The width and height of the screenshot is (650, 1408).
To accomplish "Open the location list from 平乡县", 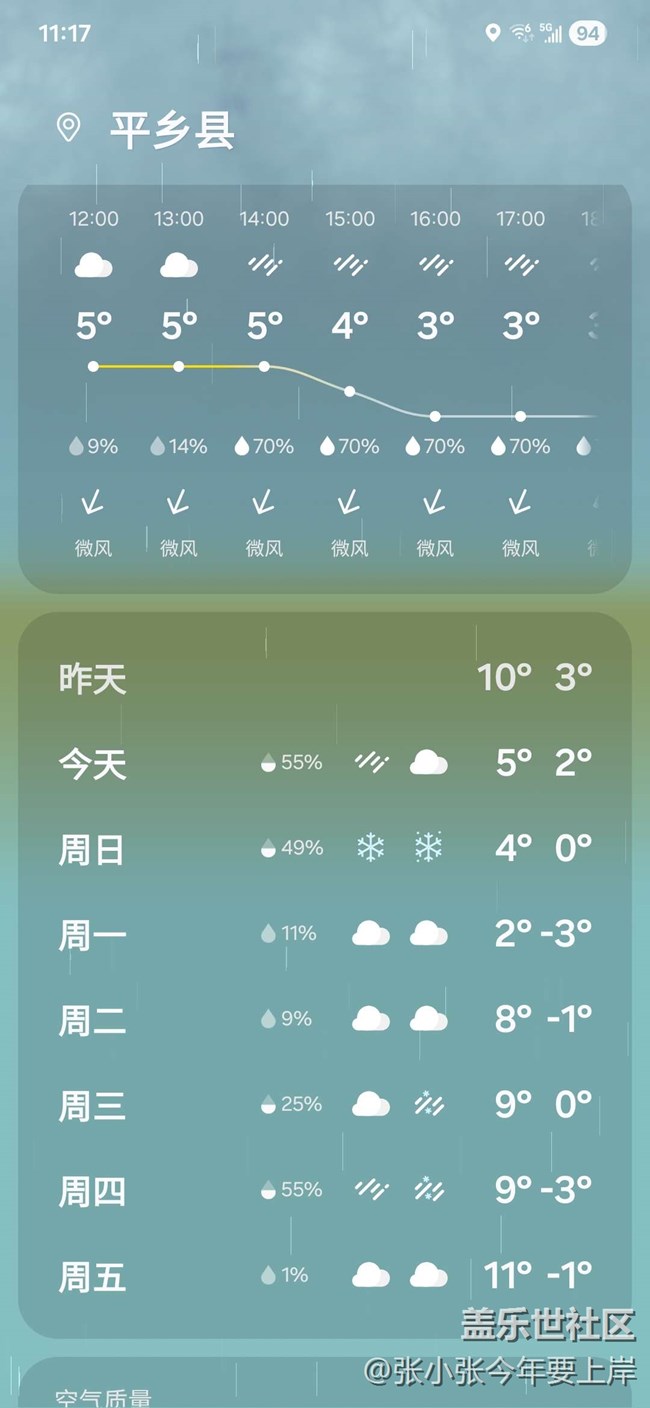I will pos(172,131).
